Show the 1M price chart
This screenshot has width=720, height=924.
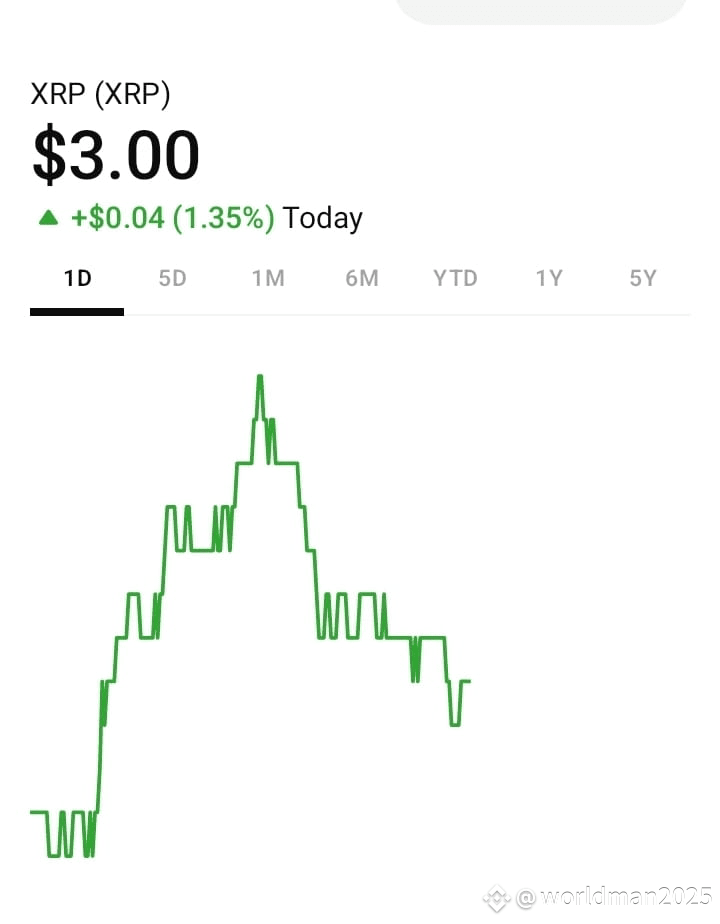[268, 278]
